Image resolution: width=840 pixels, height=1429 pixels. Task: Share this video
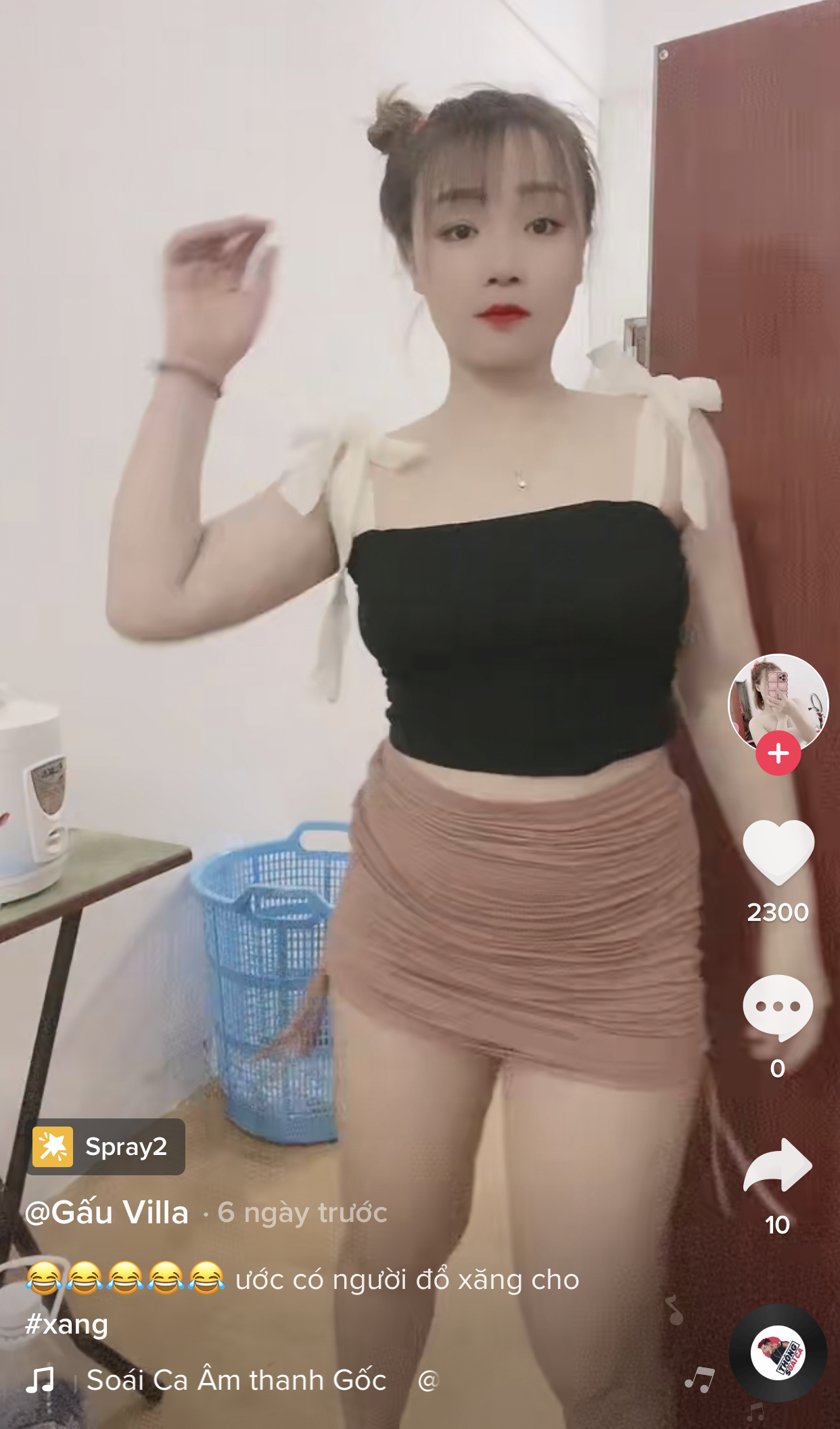778,1164
